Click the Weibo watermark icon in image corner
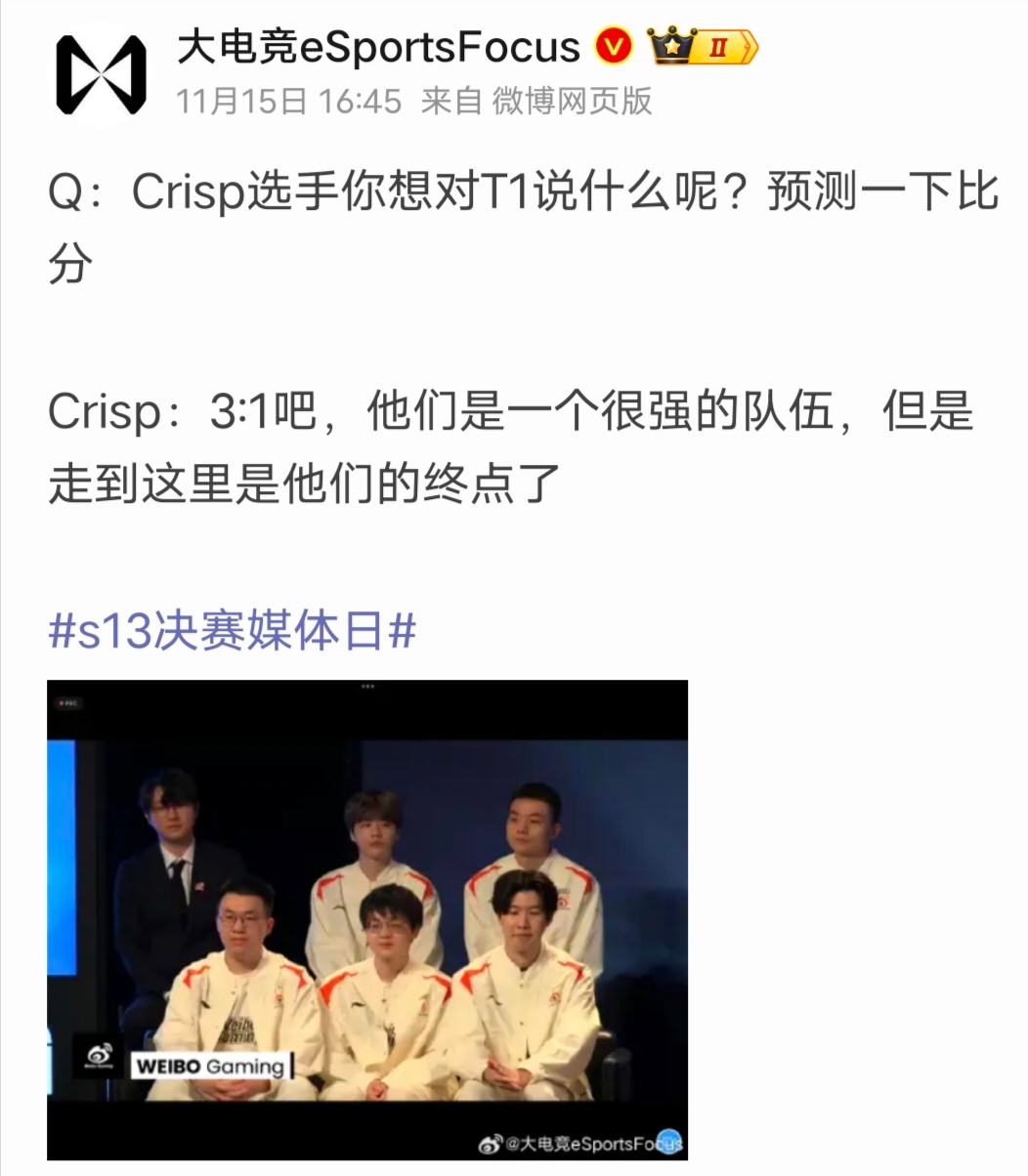1028x1176 pixels. point(490,1144)
